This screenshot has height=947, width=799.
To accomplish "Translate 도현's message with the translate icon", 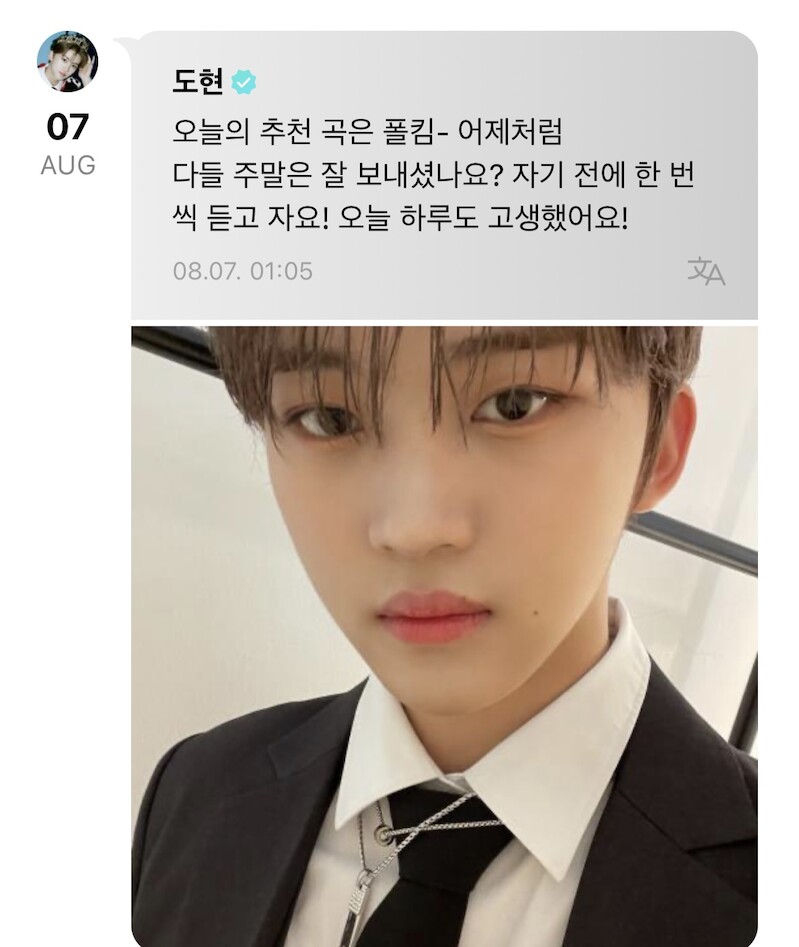I will pos(706,271).
